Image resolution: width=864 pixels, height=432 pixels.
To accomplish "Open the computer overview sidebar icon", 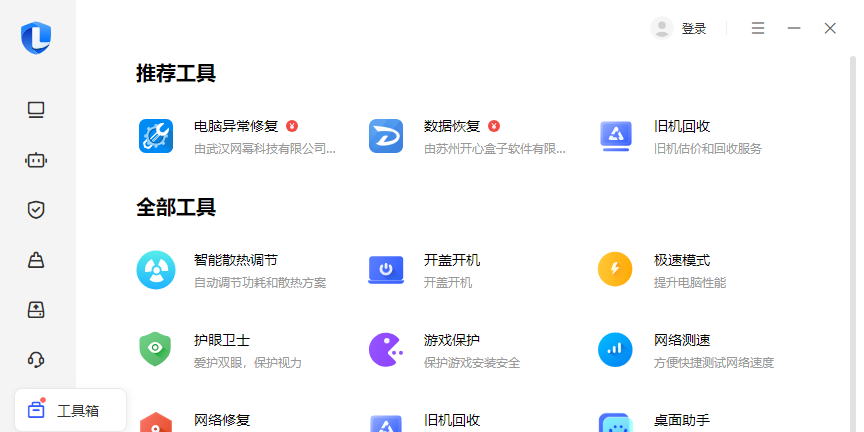I will click(36, 110).
